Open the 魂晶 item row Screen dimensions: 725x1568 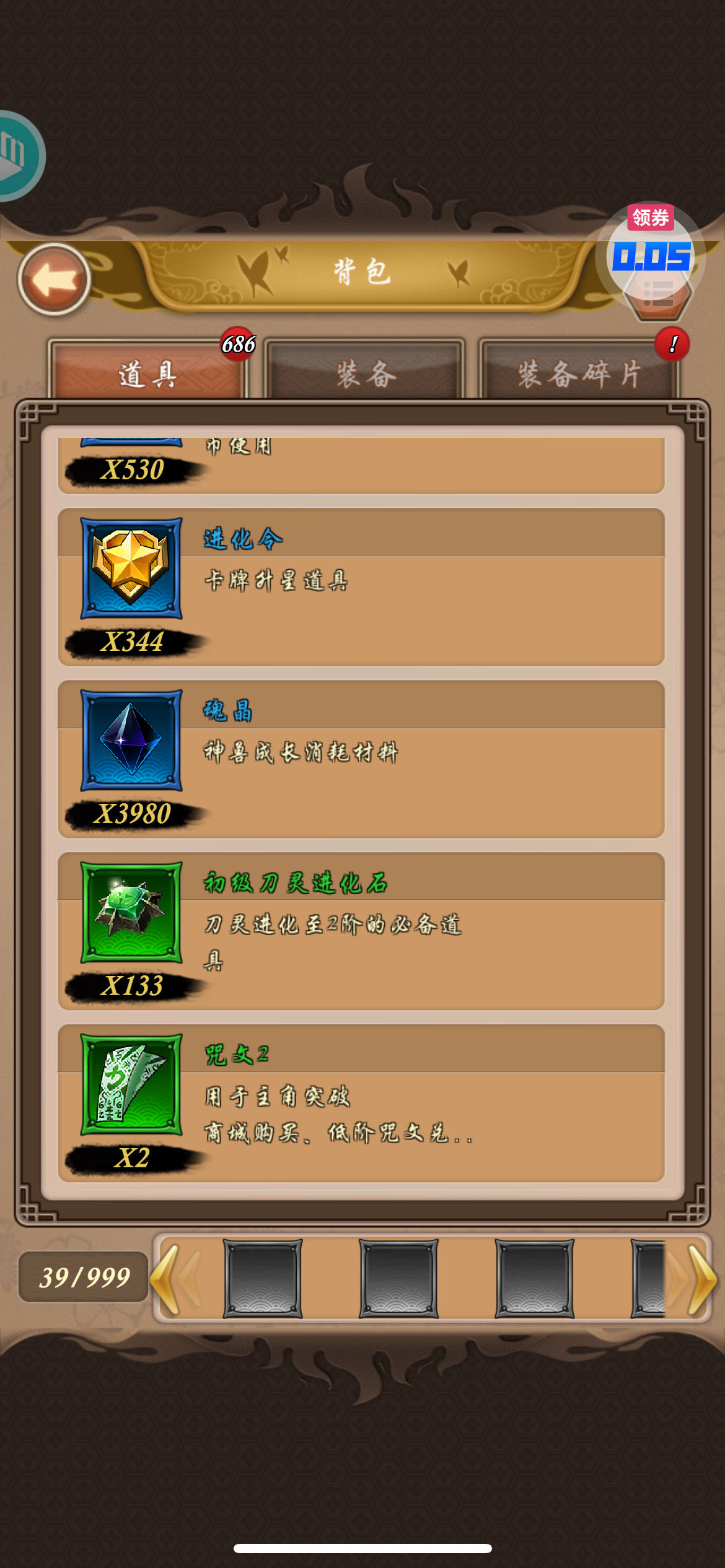[361, 759]
